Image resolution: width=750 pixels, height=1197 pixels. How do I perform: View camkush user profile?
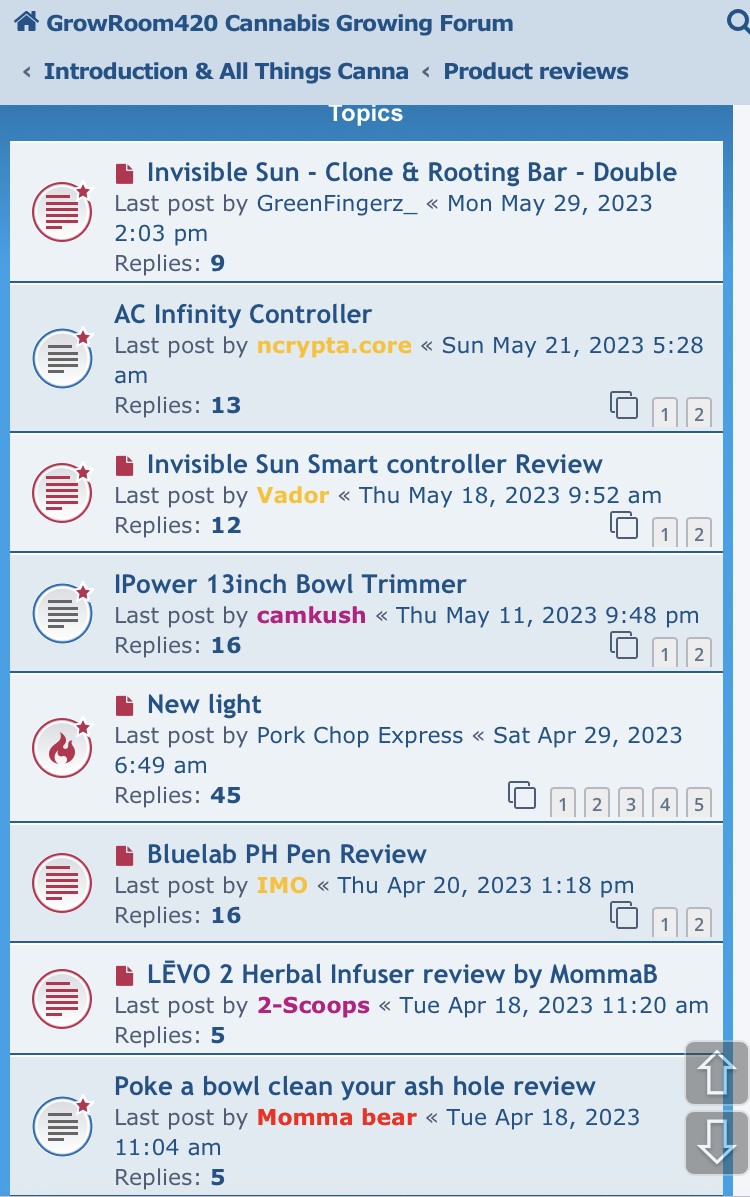click(311, 615)
